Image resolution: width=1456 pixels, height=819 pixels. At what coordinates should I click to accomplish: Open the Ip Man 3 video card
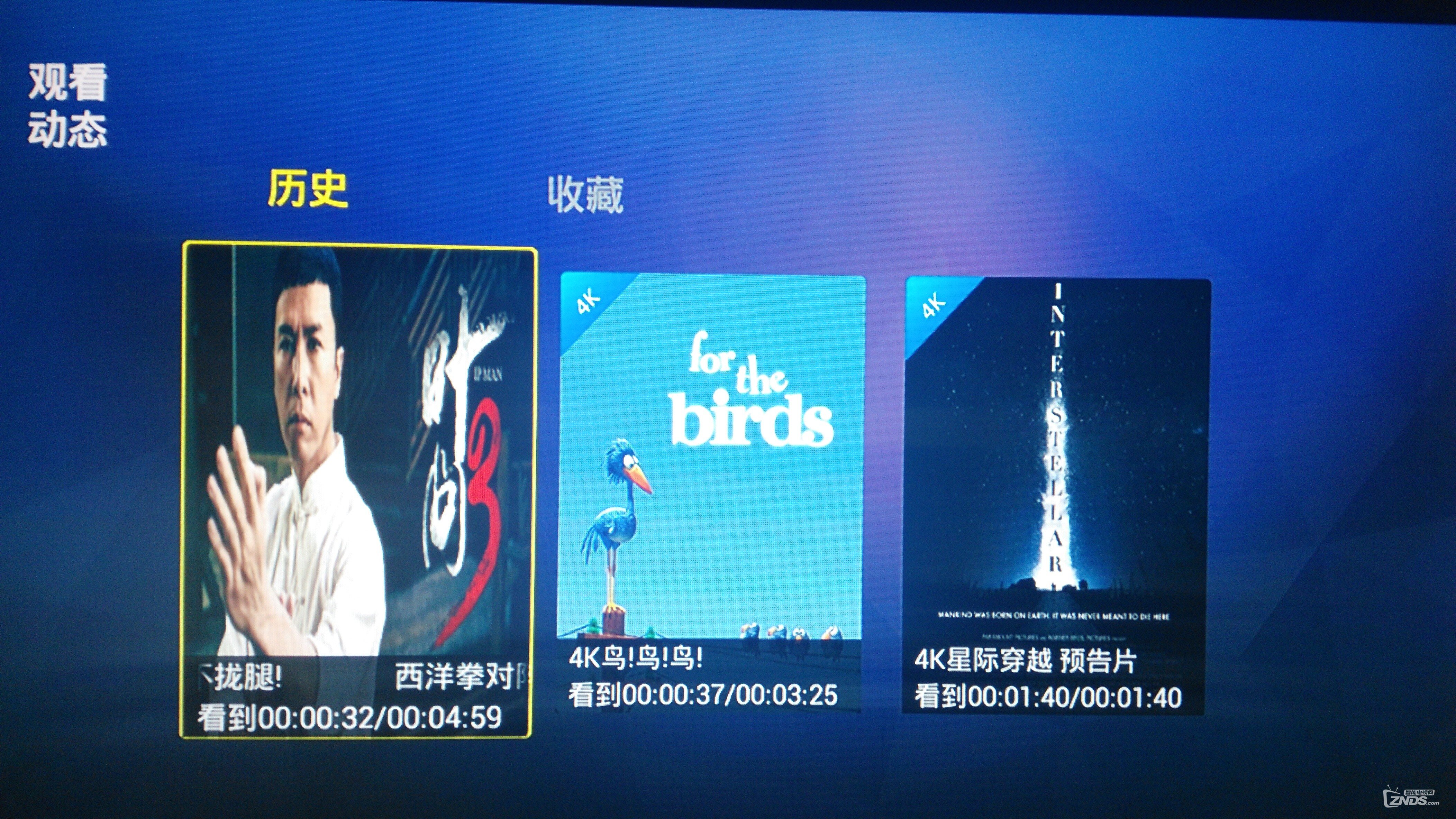pos(358,490)
